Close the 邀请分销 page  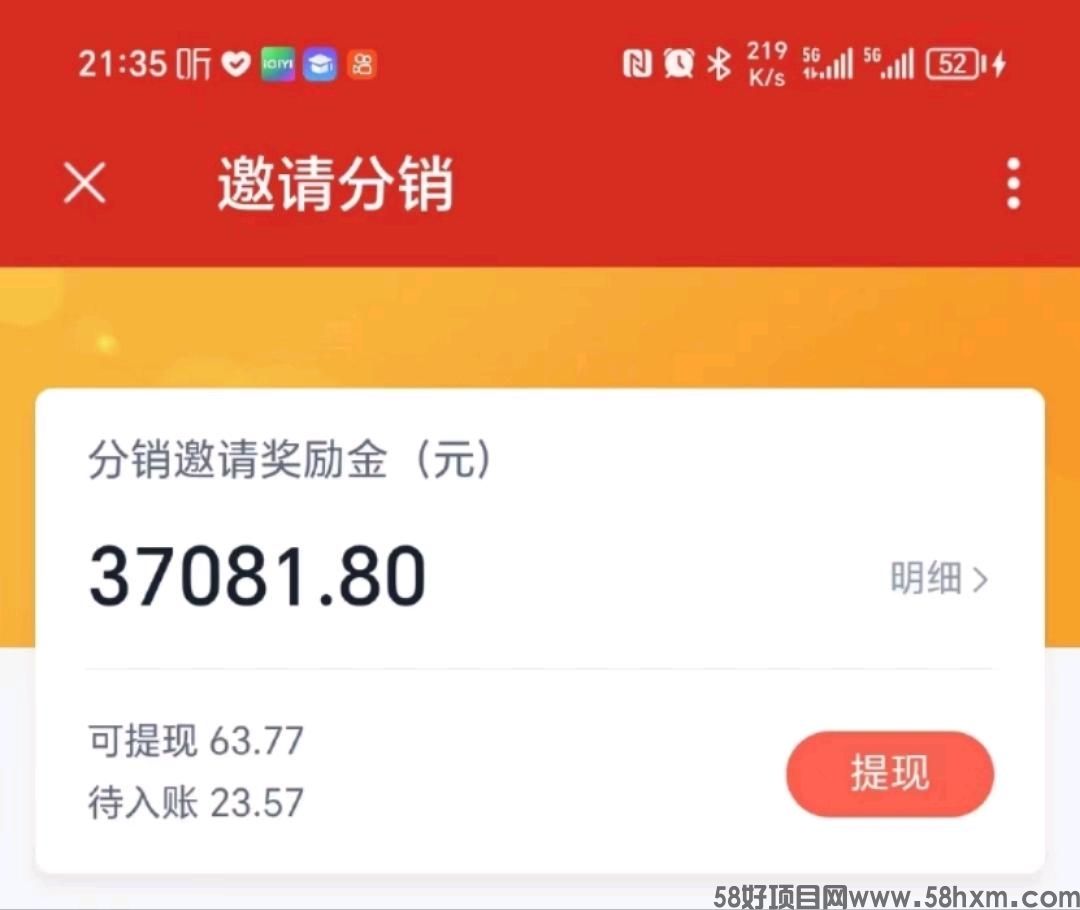click(x=85, y=184)
